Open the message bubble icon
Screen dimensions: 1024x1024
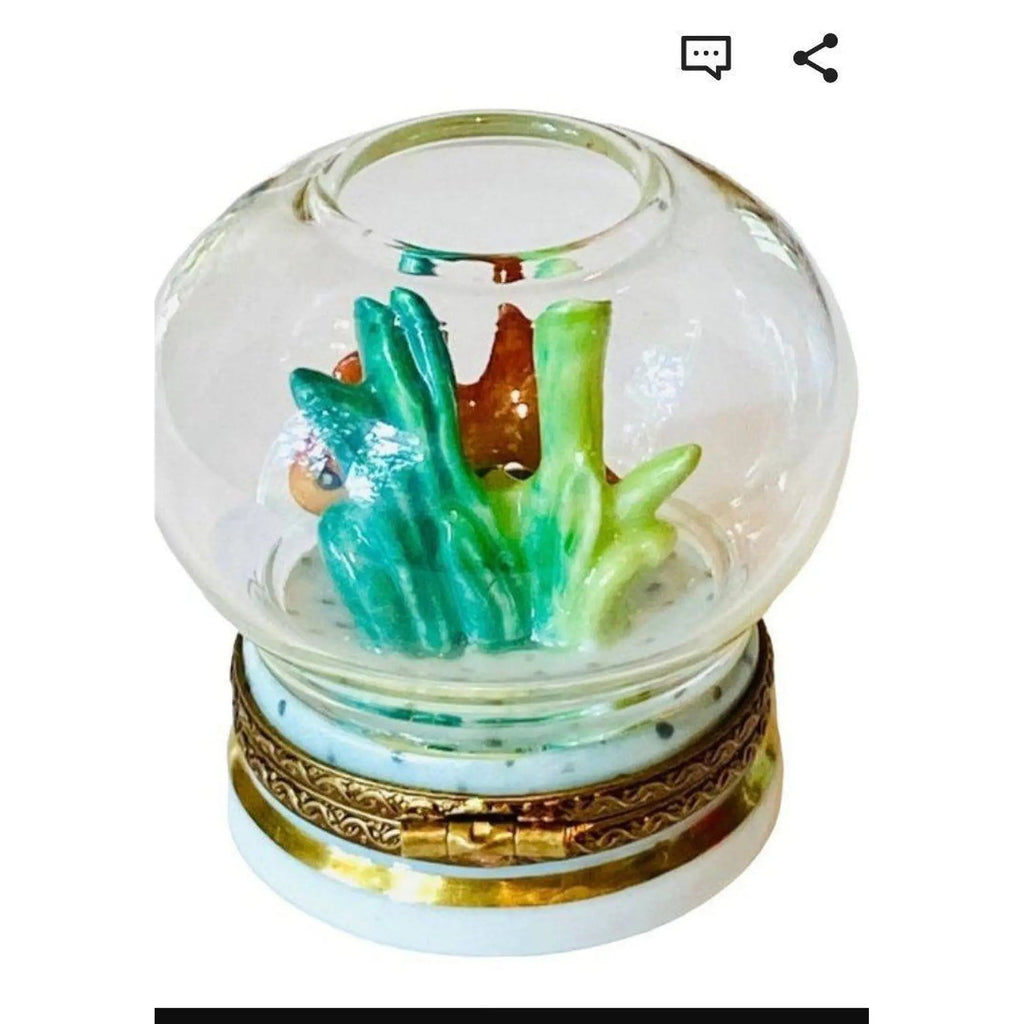point(706,57)
